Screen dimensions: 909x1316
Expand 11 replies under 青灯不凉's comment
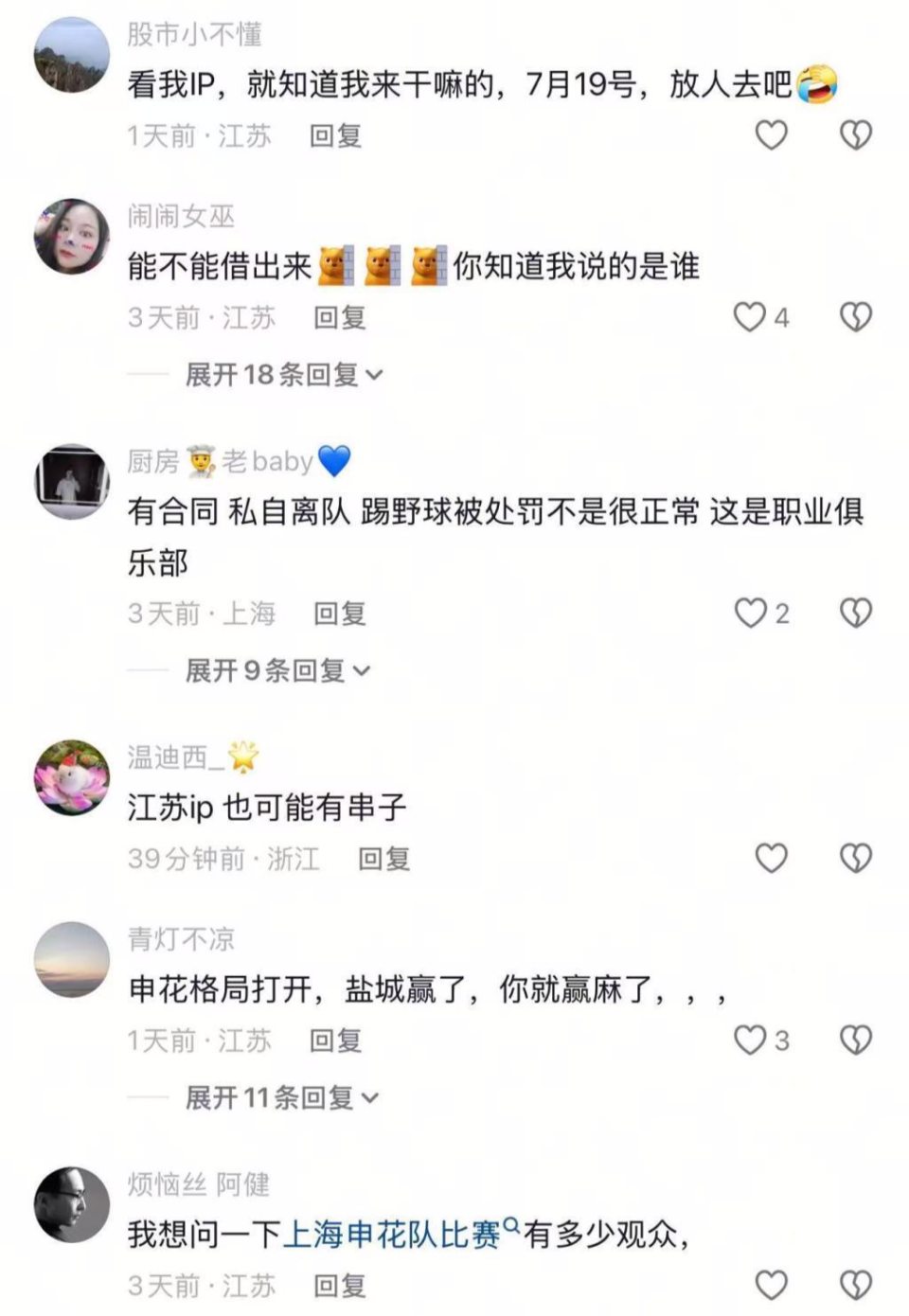tap(281, 1098)
